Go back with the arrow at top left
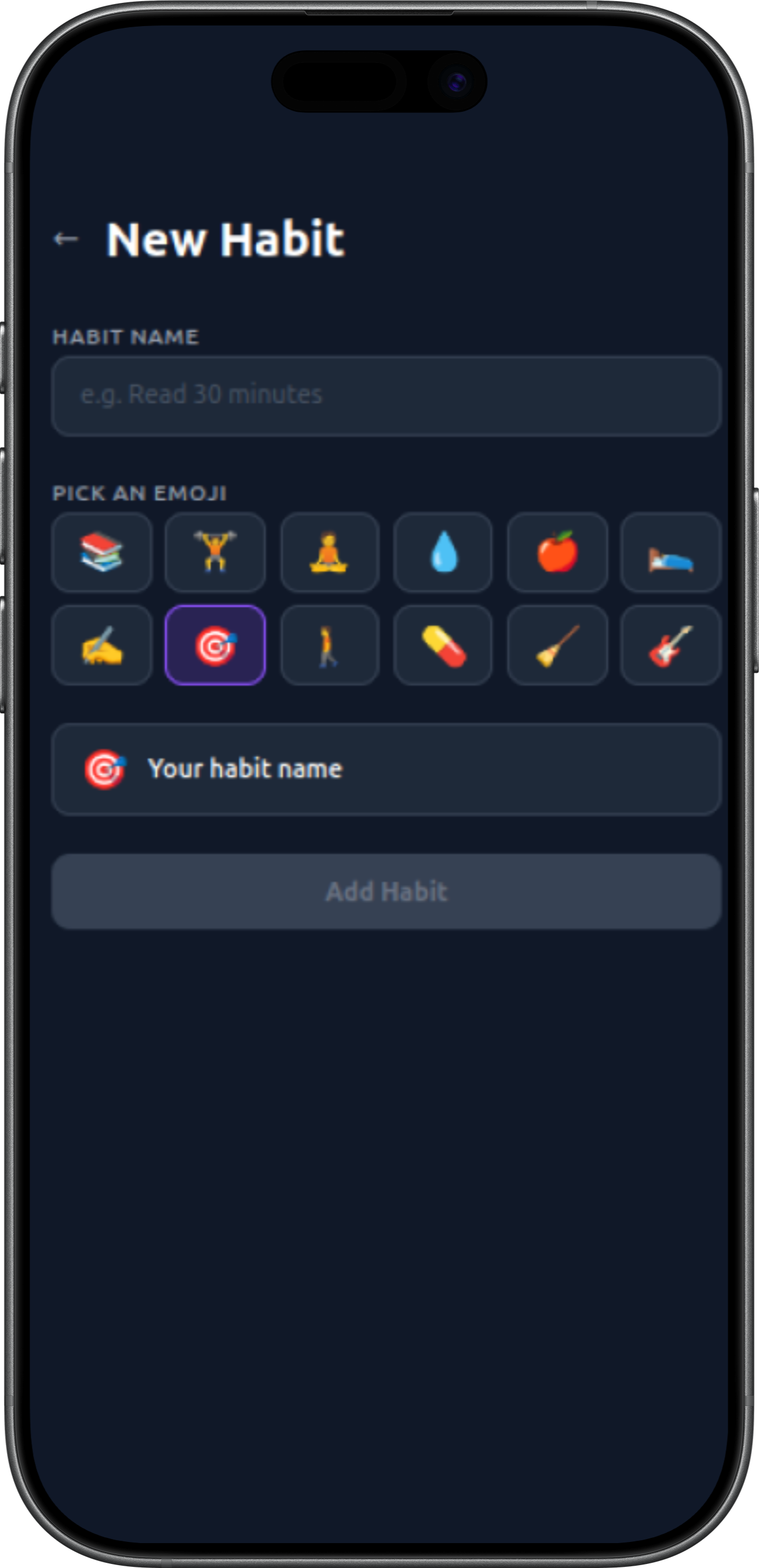This screenshot has width=759, height=1568. [x=67, y=239]
